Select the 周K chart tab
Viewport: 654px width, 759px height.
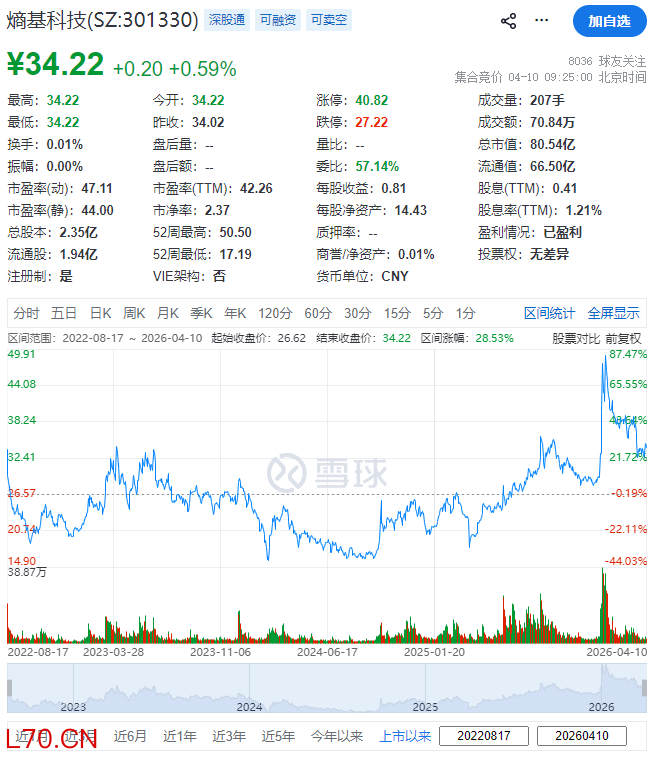[134, 313]
